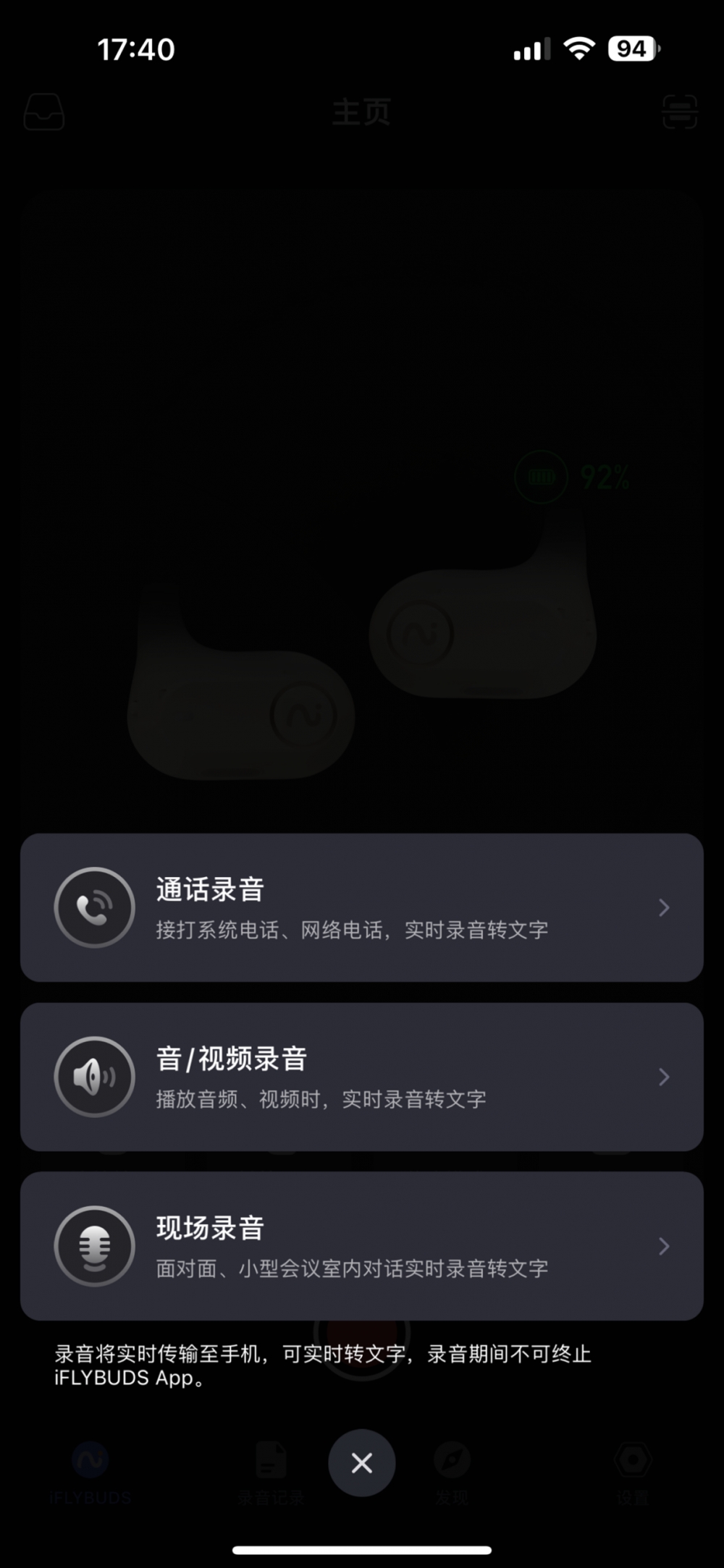Viewport: 724px width, 1568px height.
Task: Open the 现场录音 live recording card
Action: [362, 1246]
